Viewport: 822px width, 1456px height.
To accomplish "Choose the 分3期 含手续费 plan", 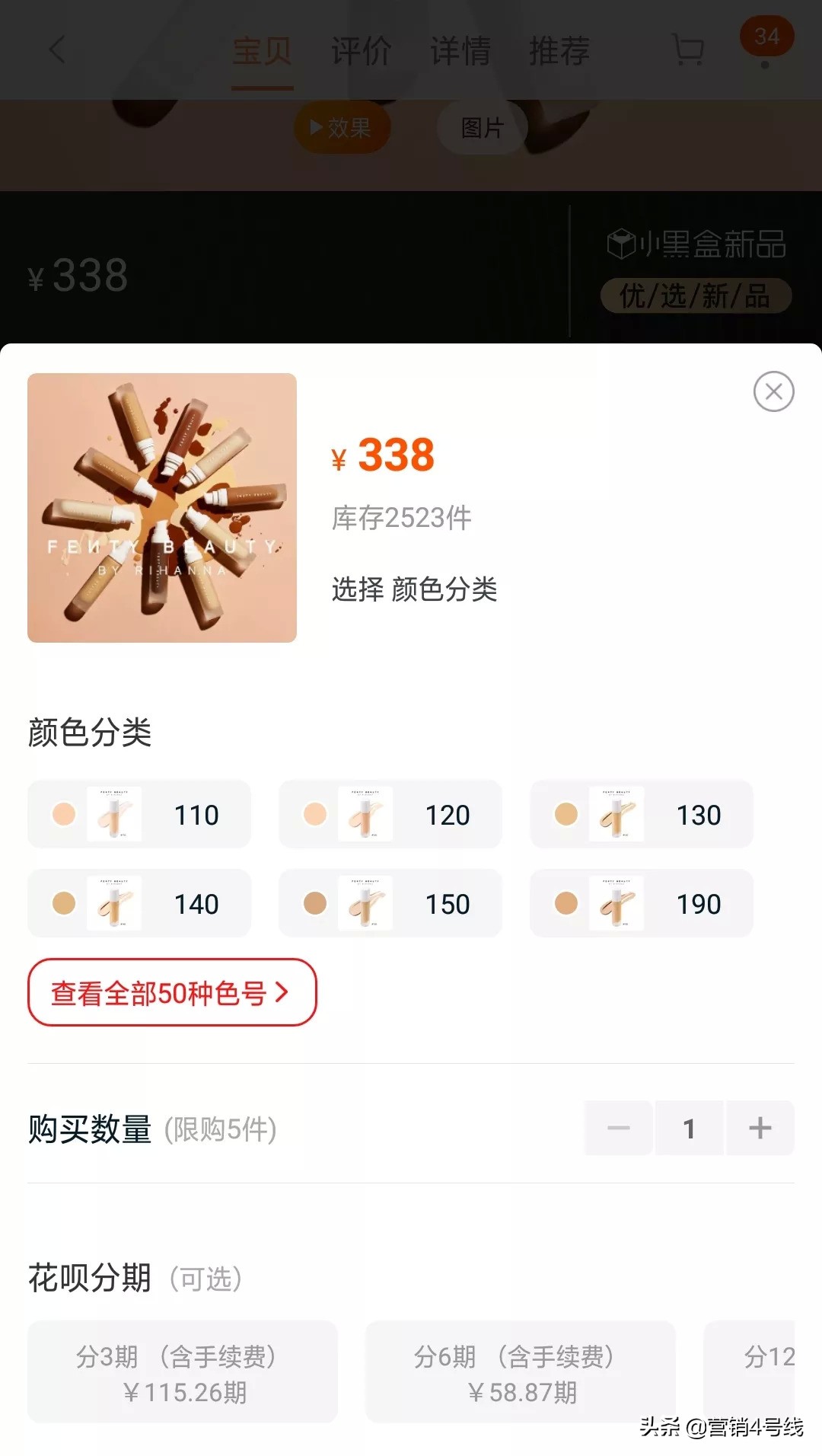I will (183, 1371).
